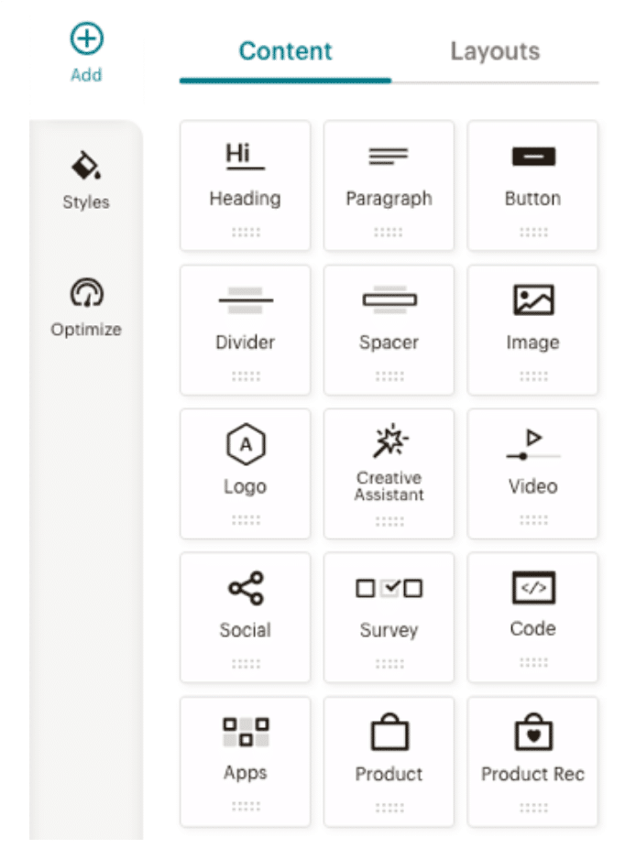Choose the Spacer block

click(x=389, y=329)
